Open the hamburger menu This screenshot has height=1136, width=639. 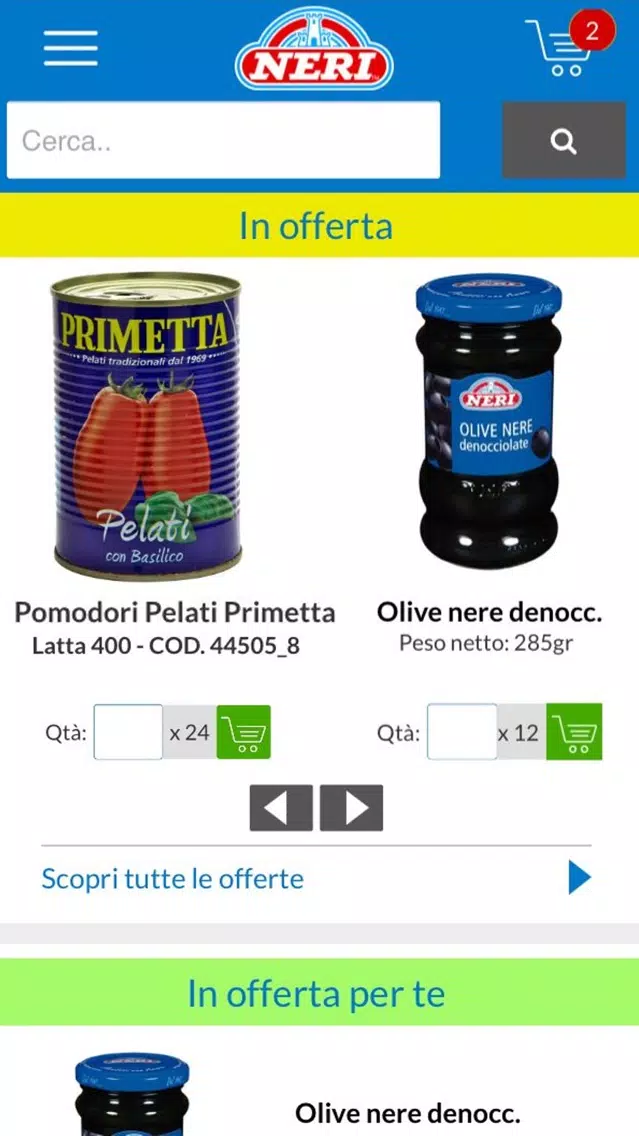pos(70,49)
